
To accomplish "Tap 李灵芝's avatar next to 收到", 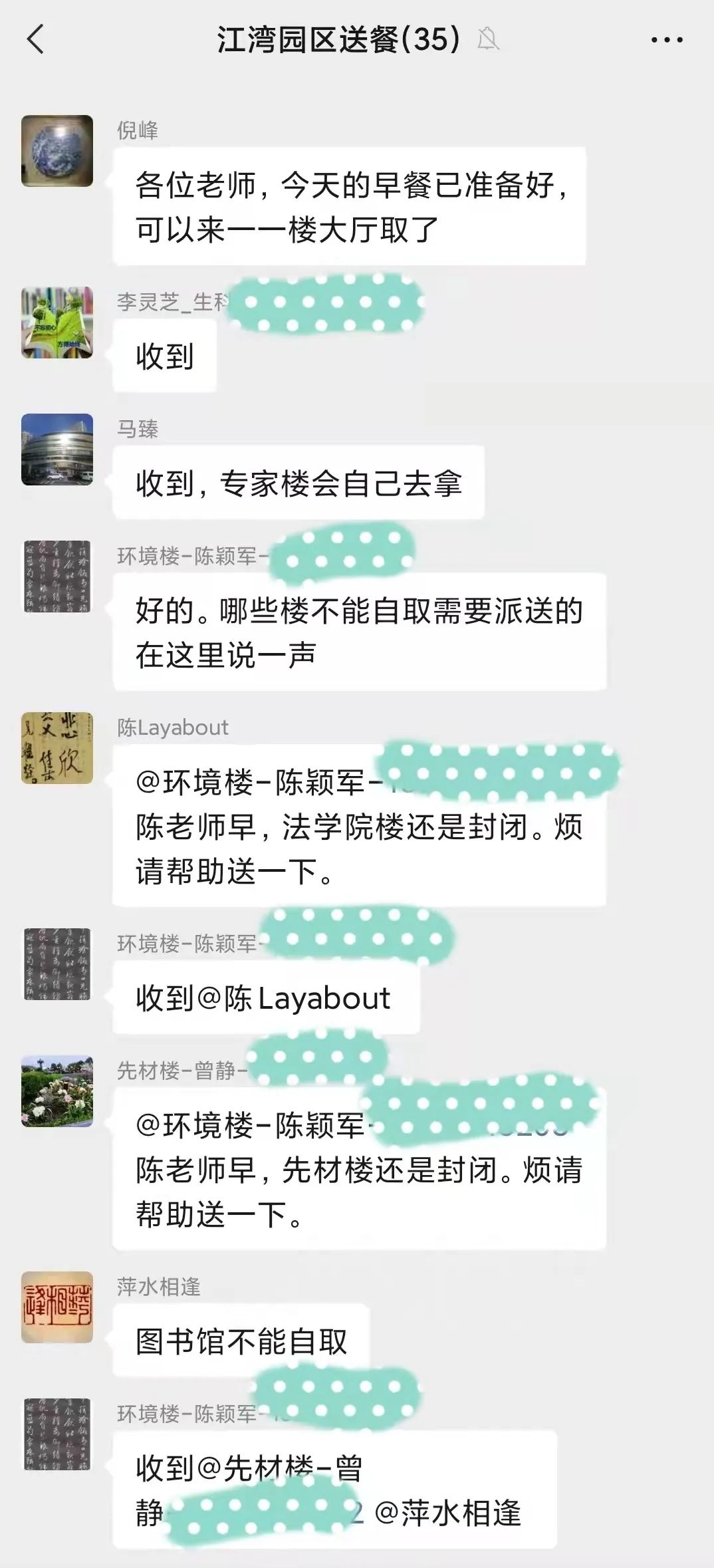I will tap(57, 323).
